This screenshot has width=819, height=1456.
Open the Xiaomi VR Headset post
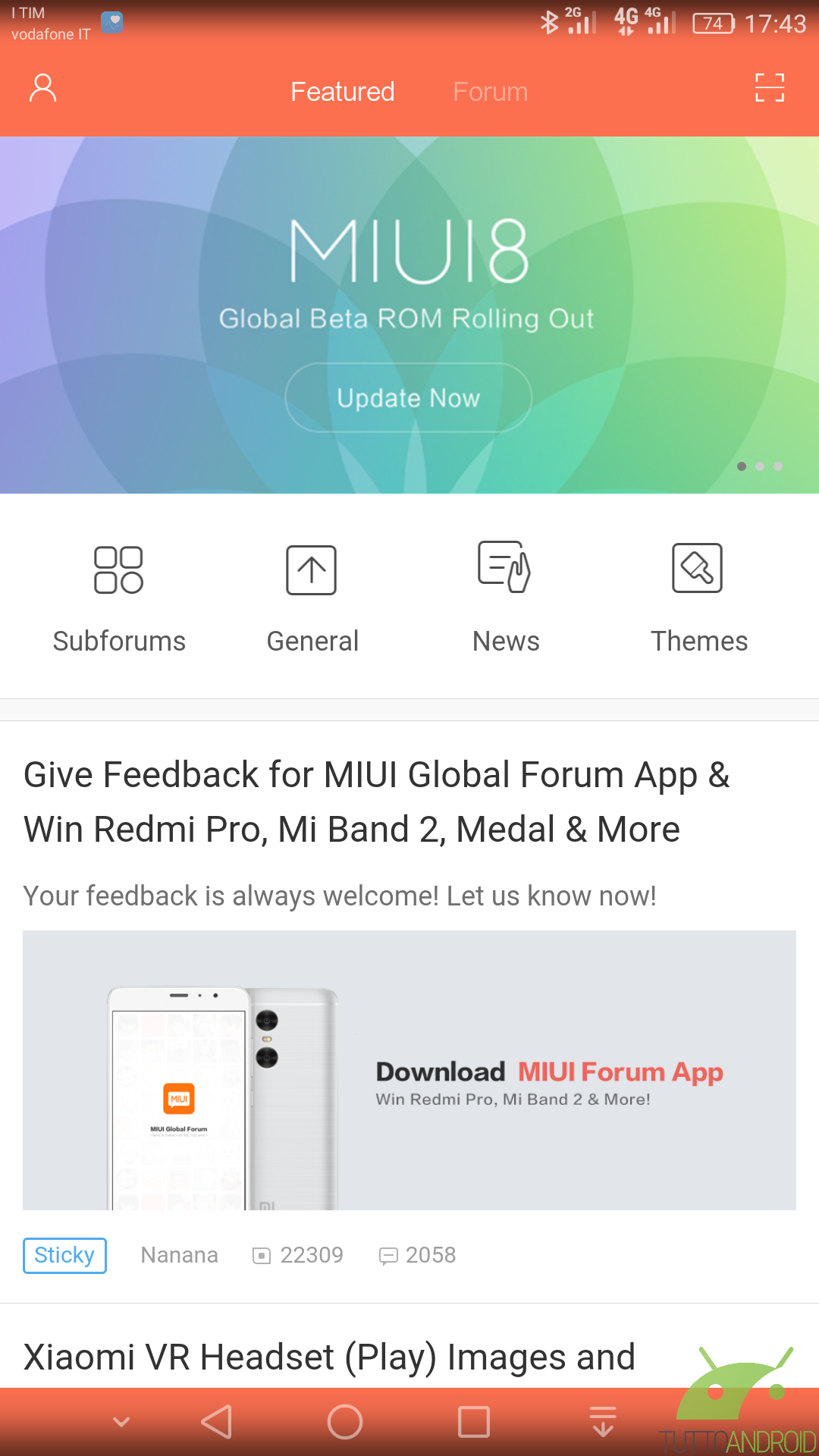point(329,1357)
